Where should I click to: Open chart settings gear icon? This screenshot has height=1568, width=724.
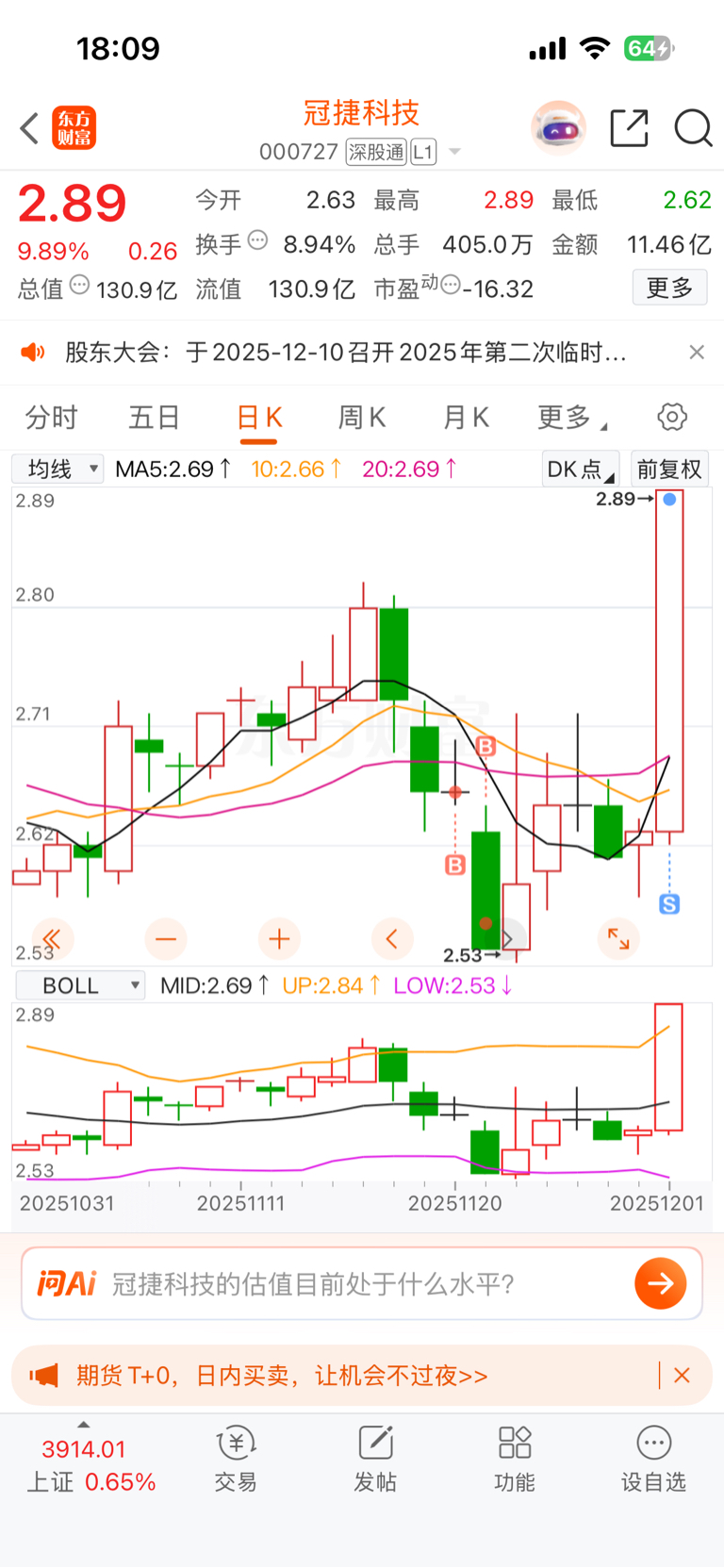pyautogui.click(x=672, y=417)
